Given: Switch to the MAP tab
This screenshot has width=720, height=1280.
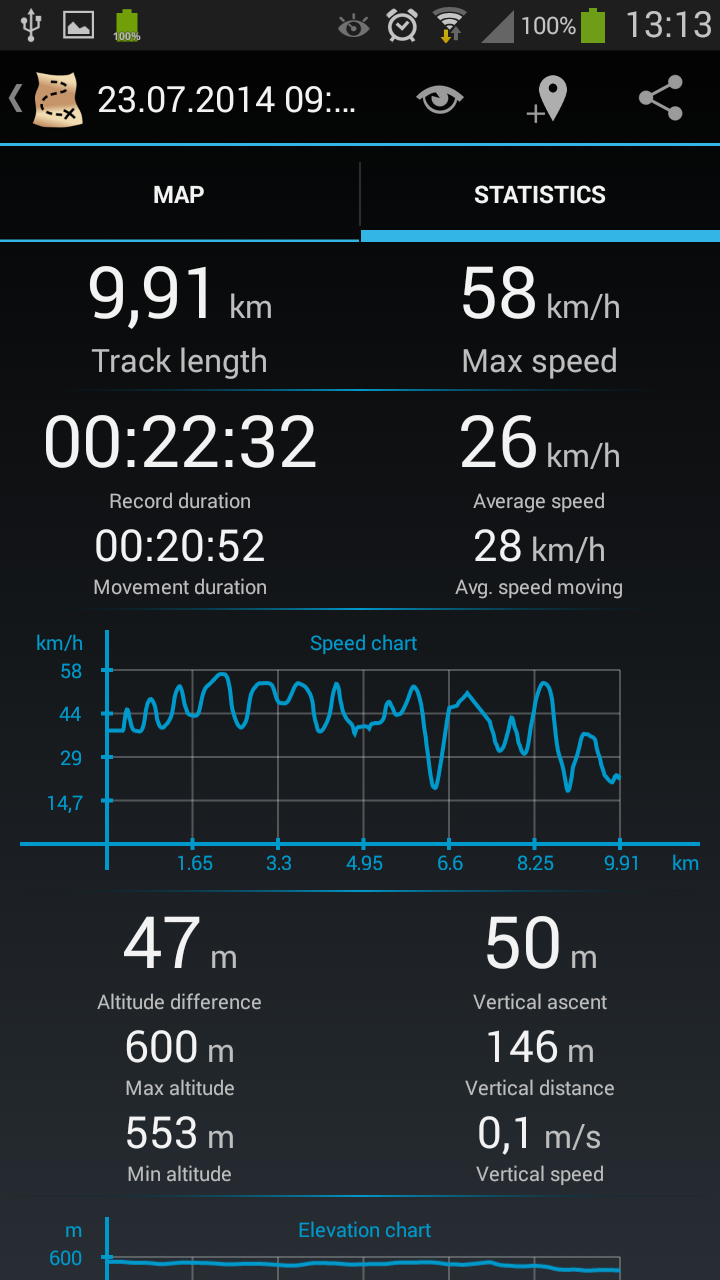Looking at the screenshot, I should [179, 194].
